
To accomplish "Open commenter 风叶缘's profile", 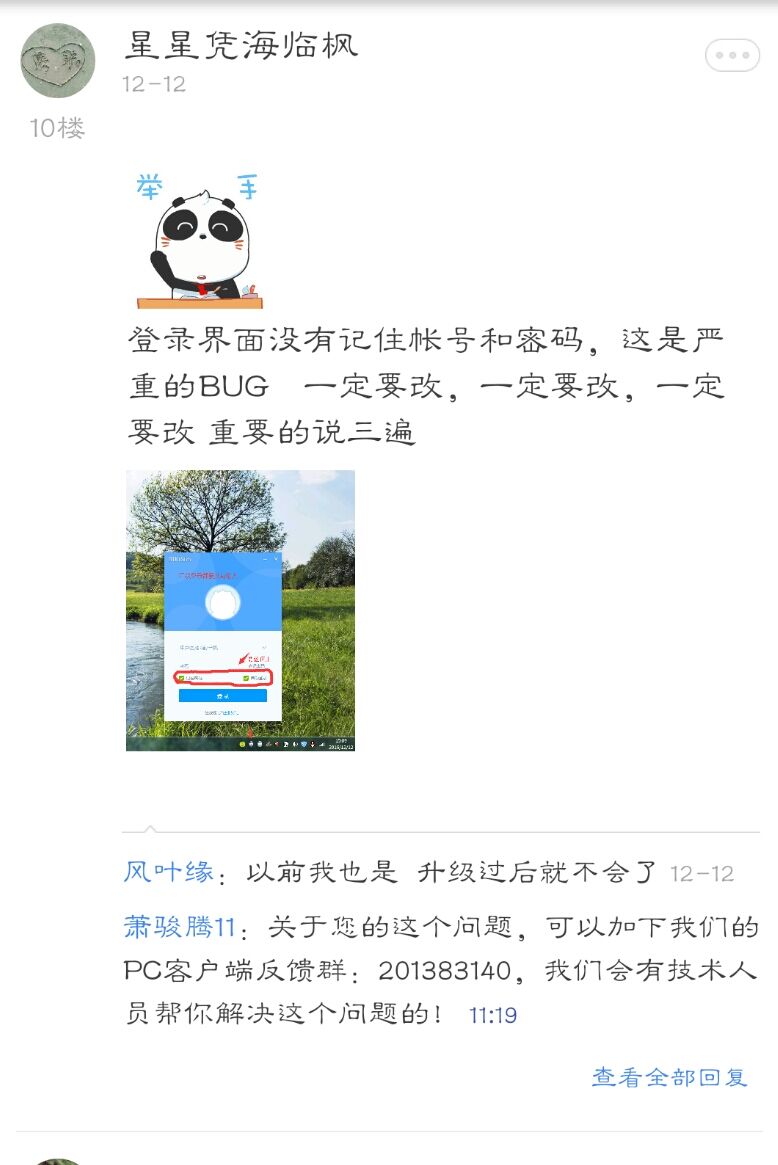I will click(x=168, y=872).
